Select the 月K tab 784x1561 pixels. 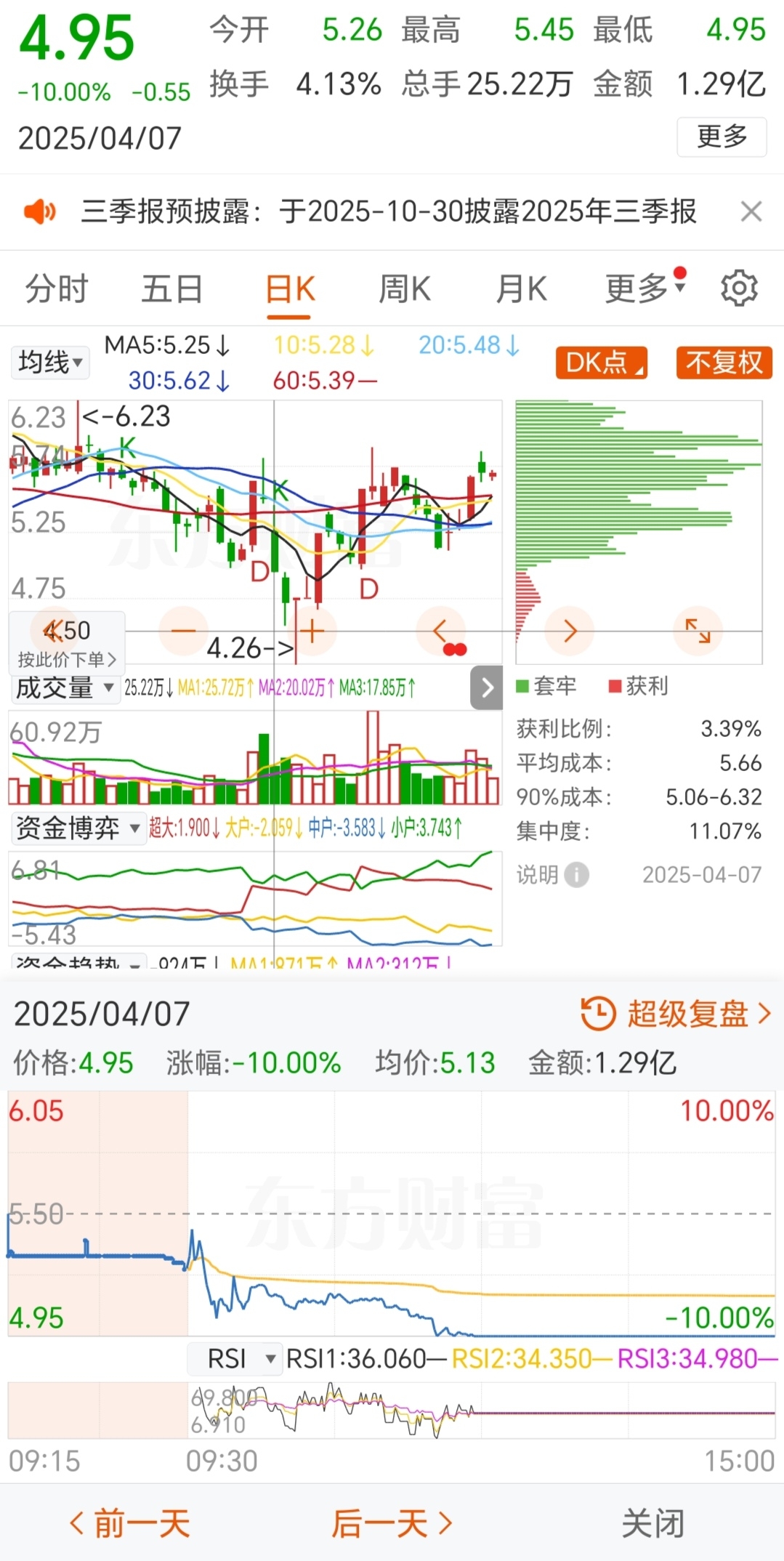(x=521, y=289)
